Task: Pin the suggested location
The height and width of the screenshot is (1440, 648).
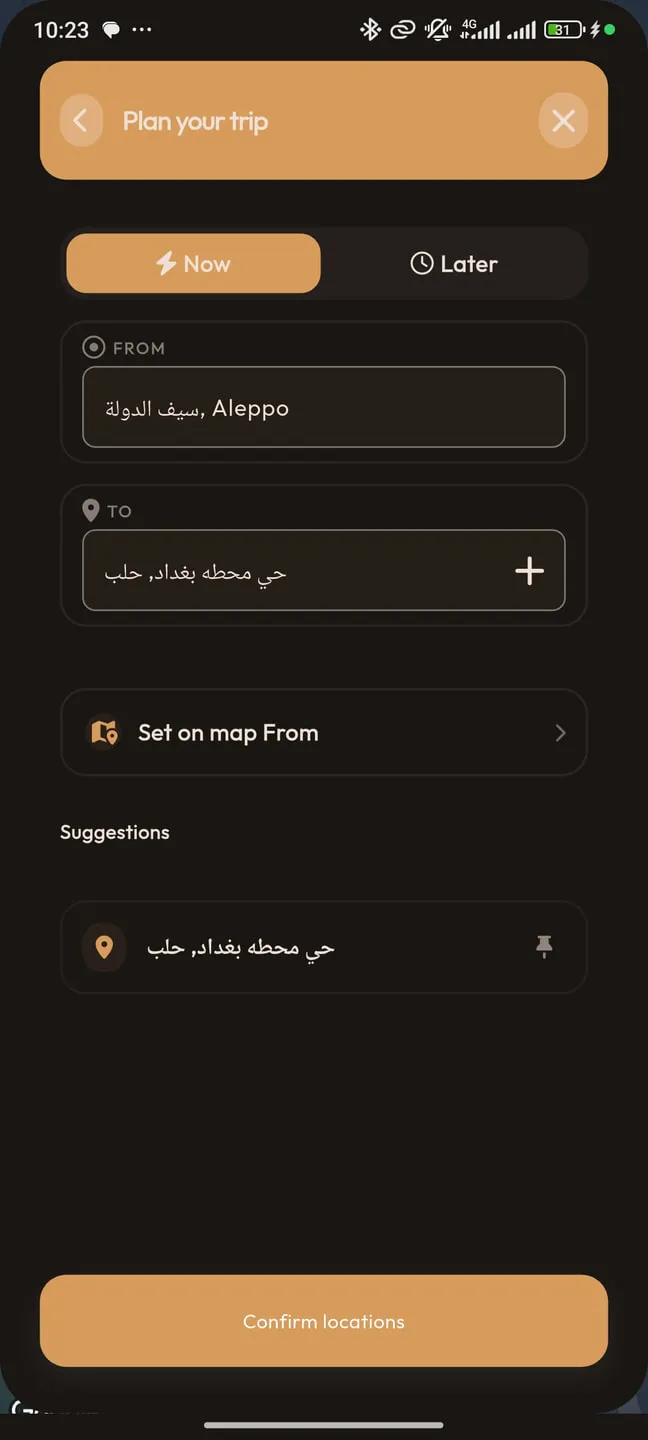Action: pos(544,947)
